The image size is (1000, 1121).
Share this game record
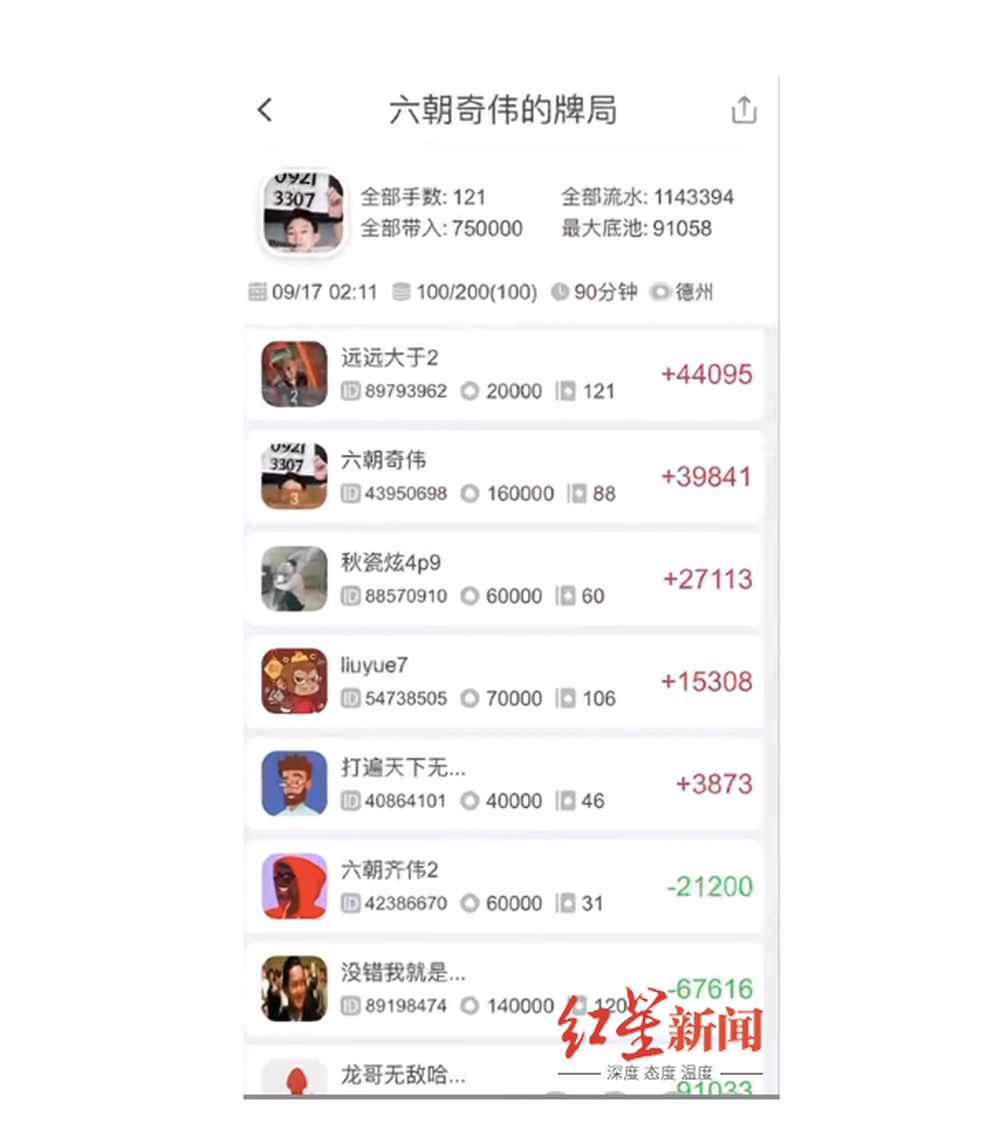coord(744,110)
